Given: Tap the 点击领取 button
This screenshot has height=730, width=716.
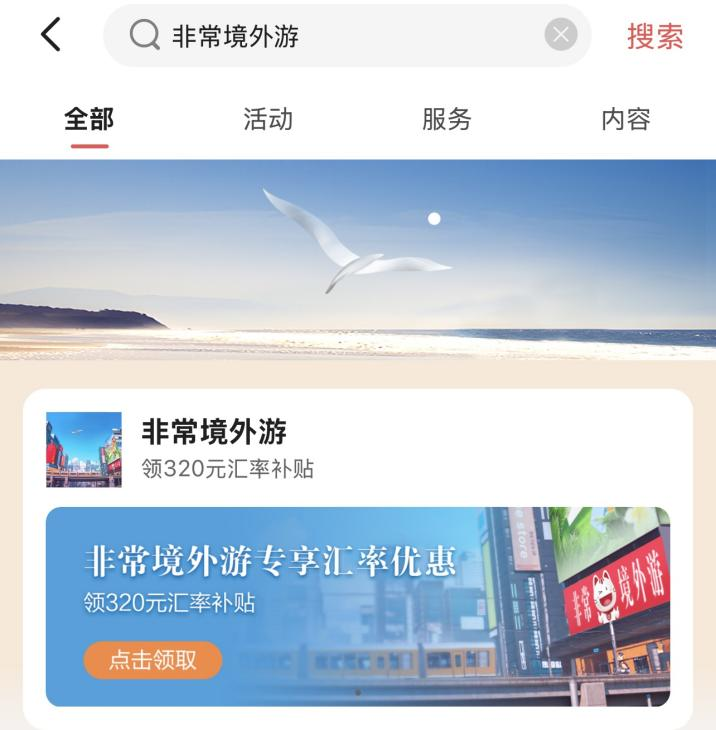Looking at the screenshot, I should [x=152, y=660].
